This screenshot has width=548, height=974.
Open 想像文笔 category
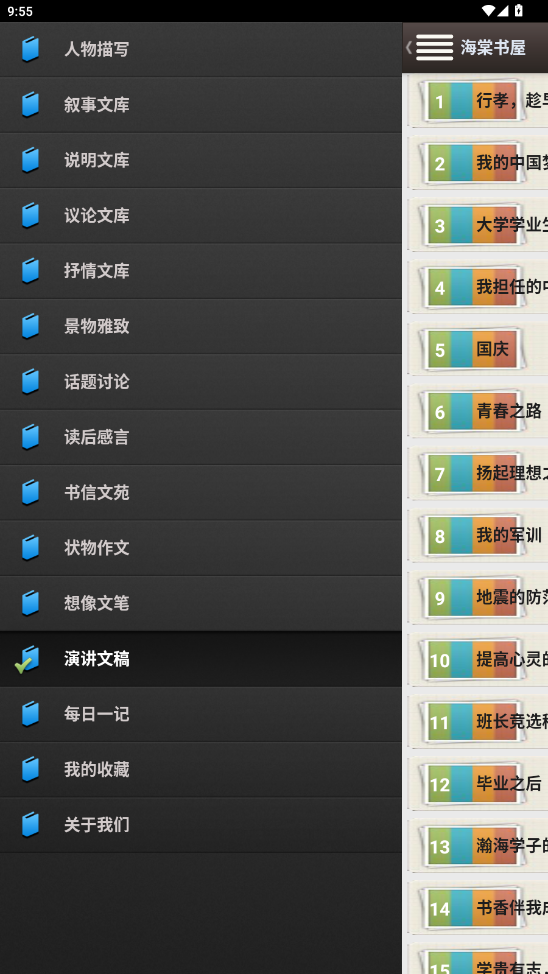click(x=201, y=603)
